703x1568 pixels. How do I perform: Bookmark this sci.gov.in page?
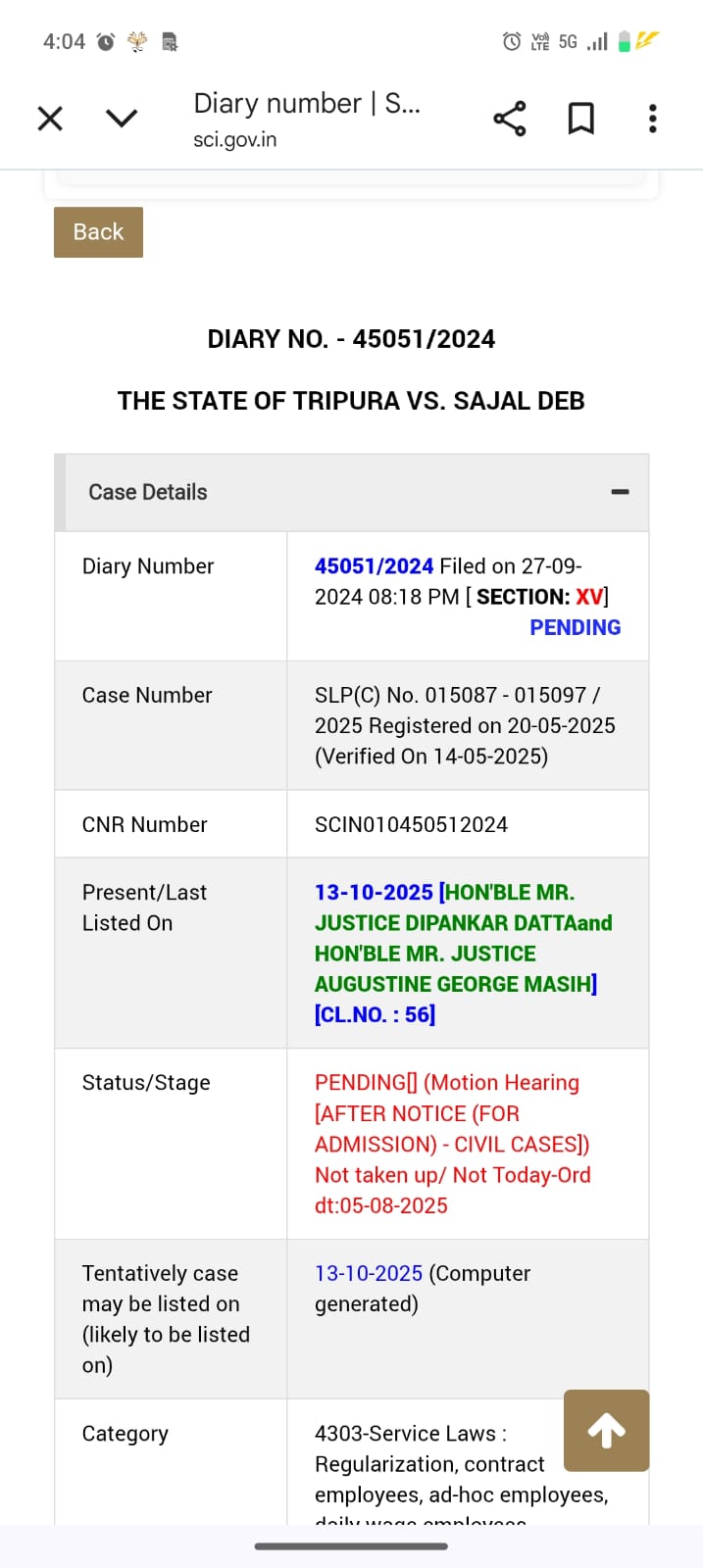(x=581, y=119)
